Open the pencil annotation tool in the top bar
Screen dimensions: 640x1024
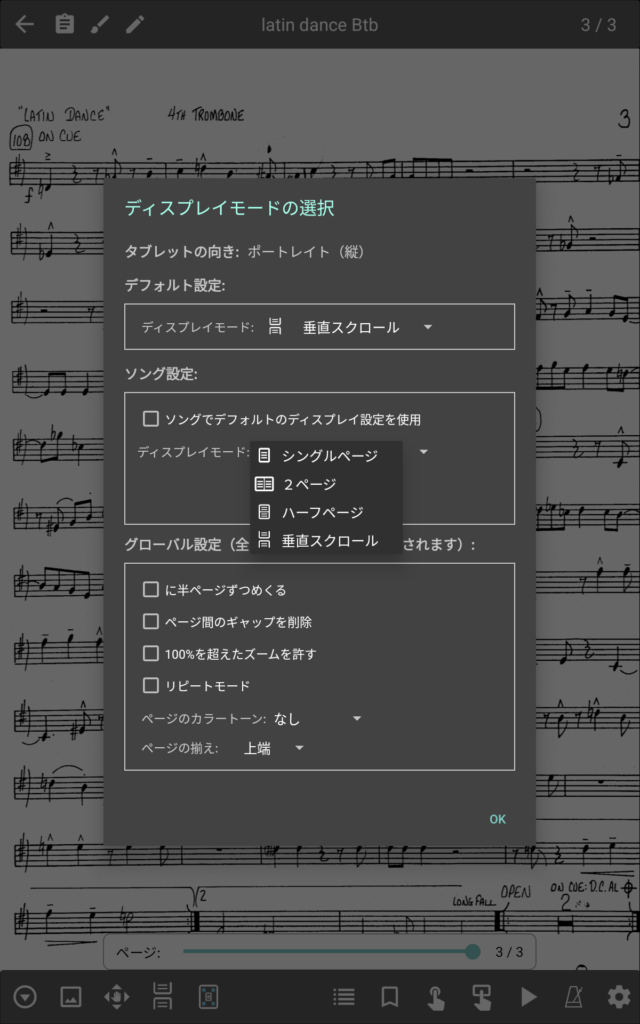coord(135,24)
